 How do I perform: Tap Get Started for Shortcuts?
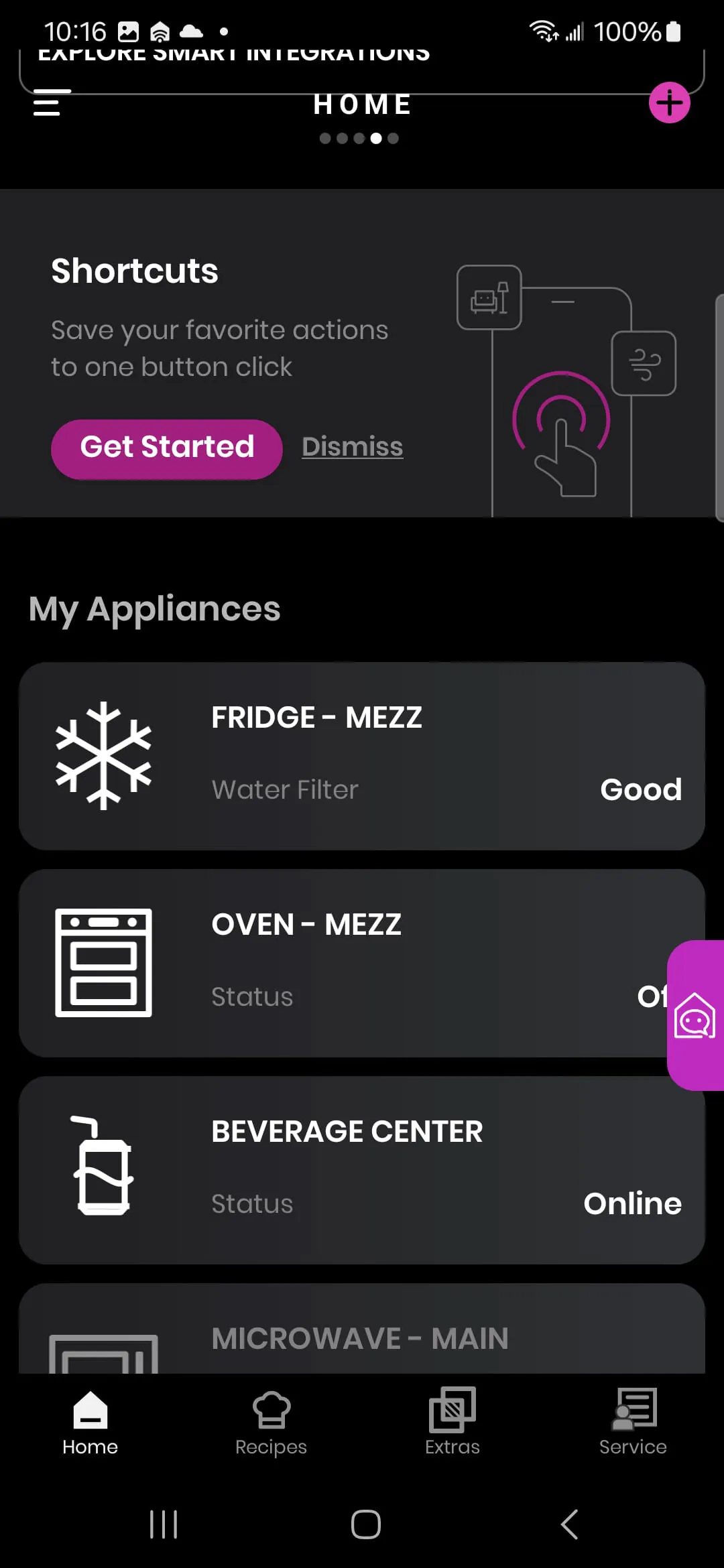click(166, 448)
